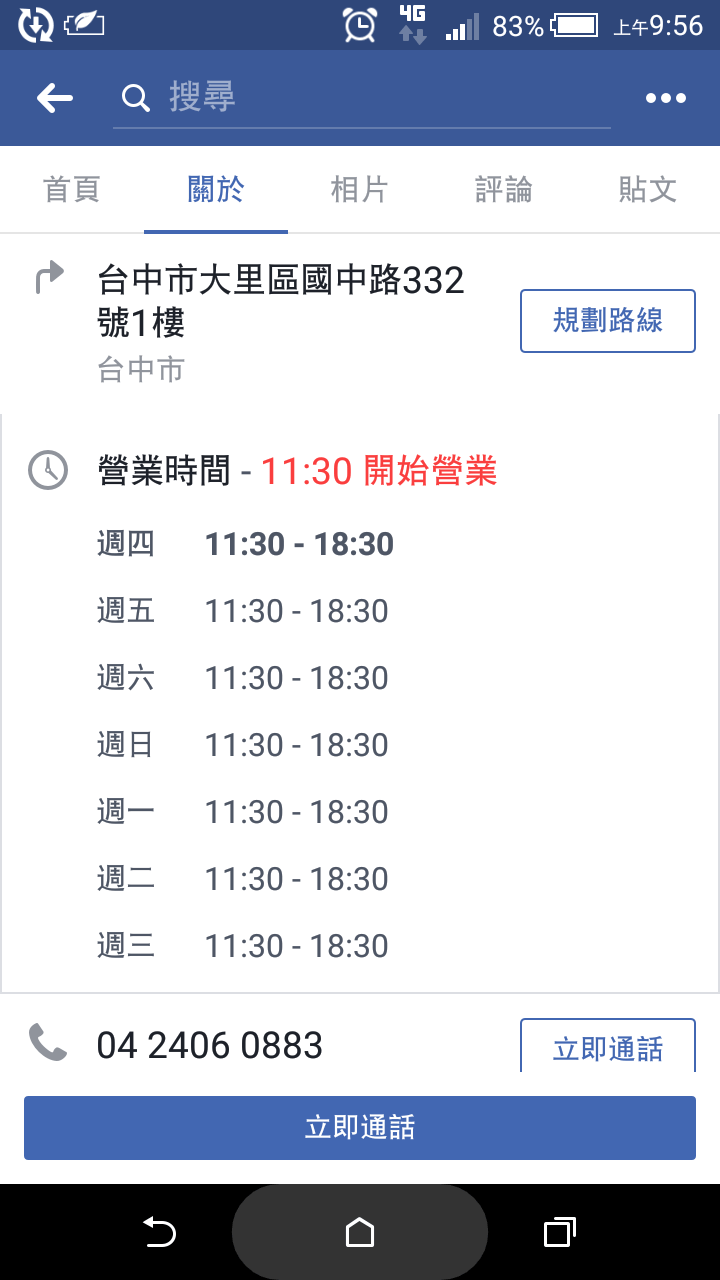Image resolution: width=720 pixels, height=1280 pixels.
Task: Tap the system home button
Action: tap(360, 1233)
